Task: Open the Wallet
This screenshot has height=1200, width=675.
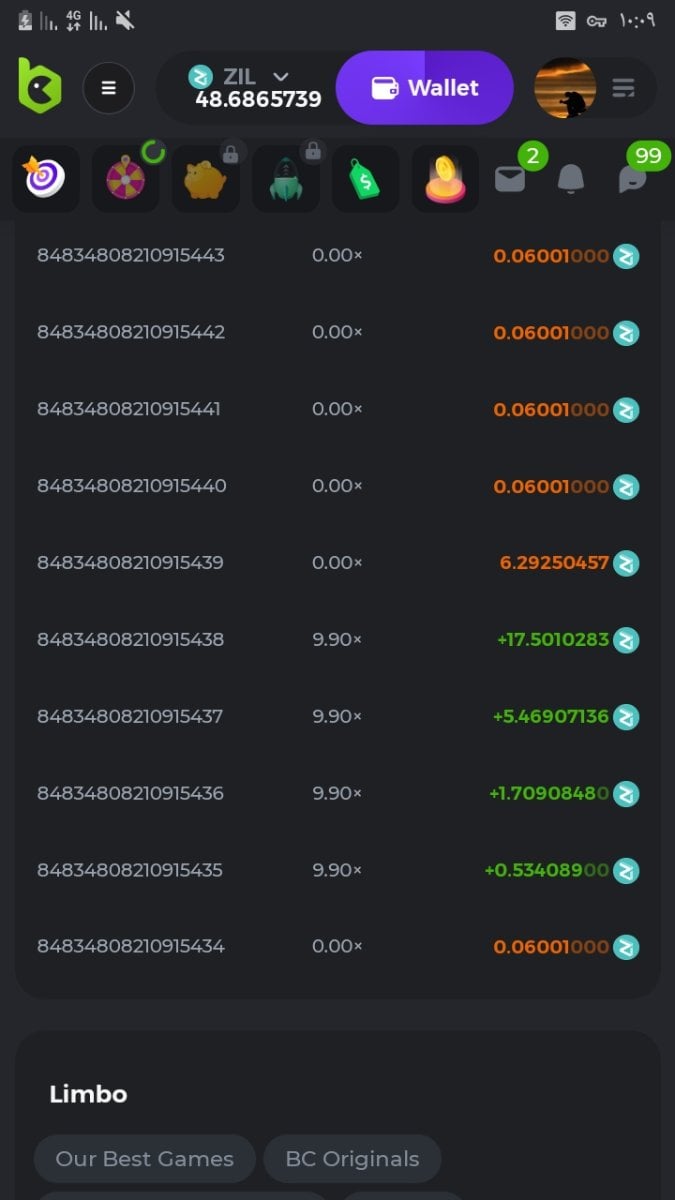Action: tap(425, 88)
